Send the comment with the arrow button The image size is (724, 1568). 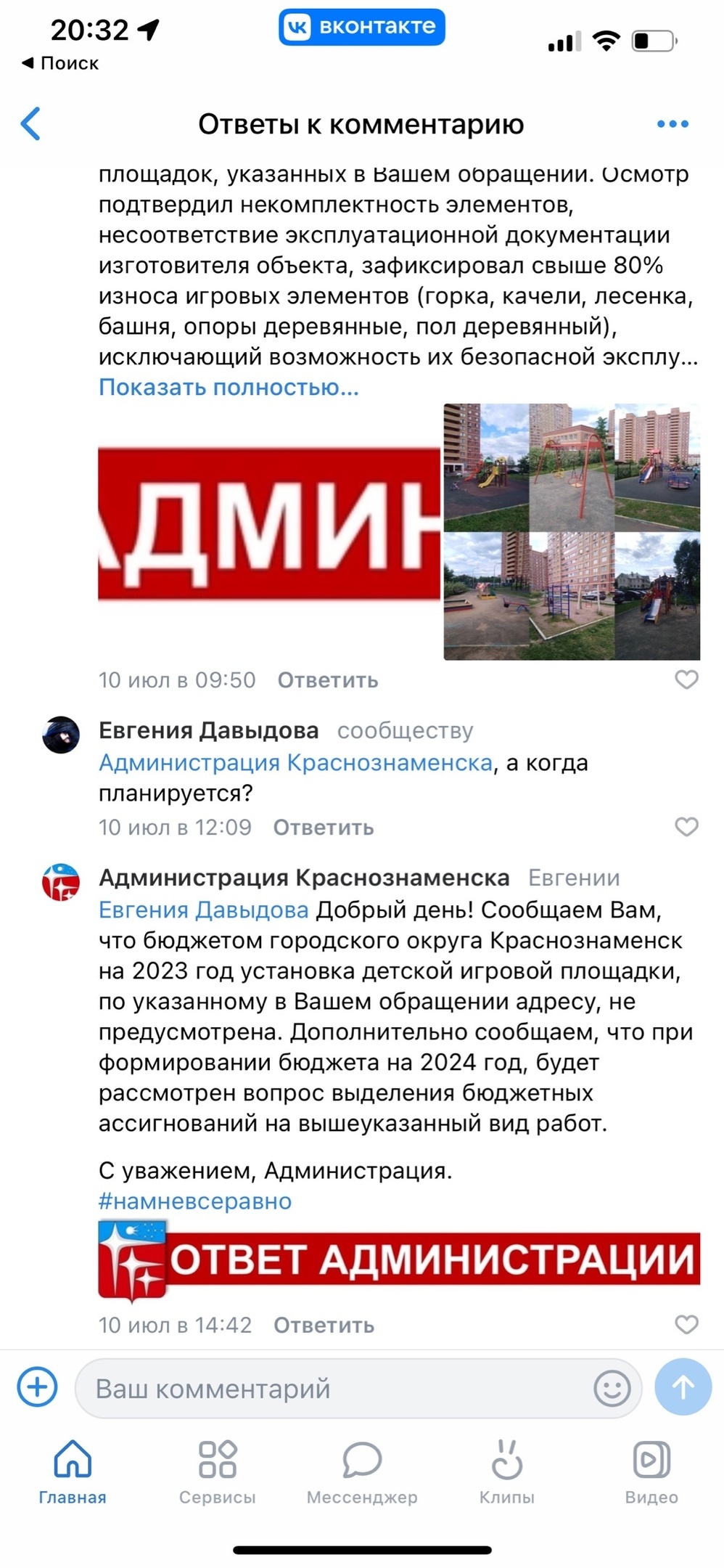click(682, 1387)
